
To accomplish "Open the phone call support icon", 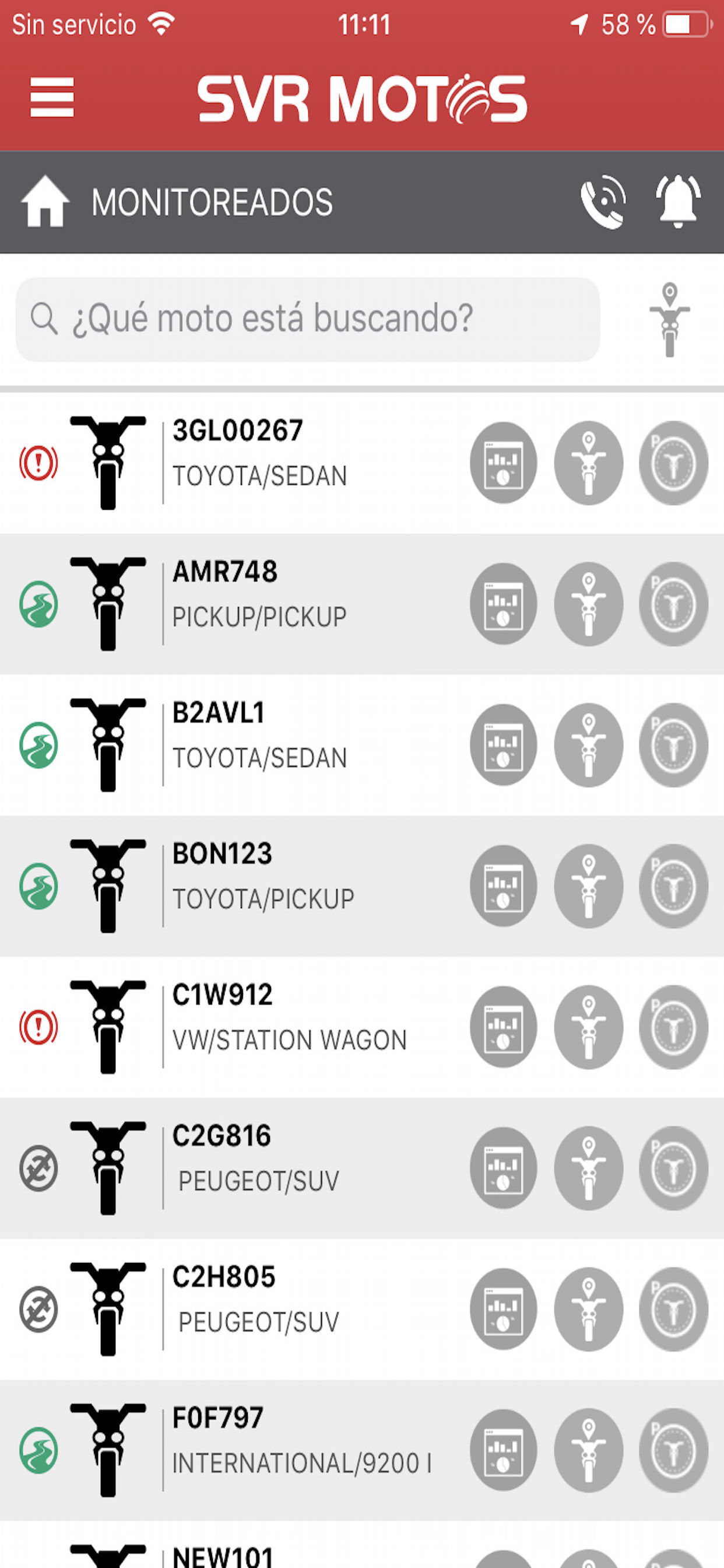I will [x=602, y=201].
